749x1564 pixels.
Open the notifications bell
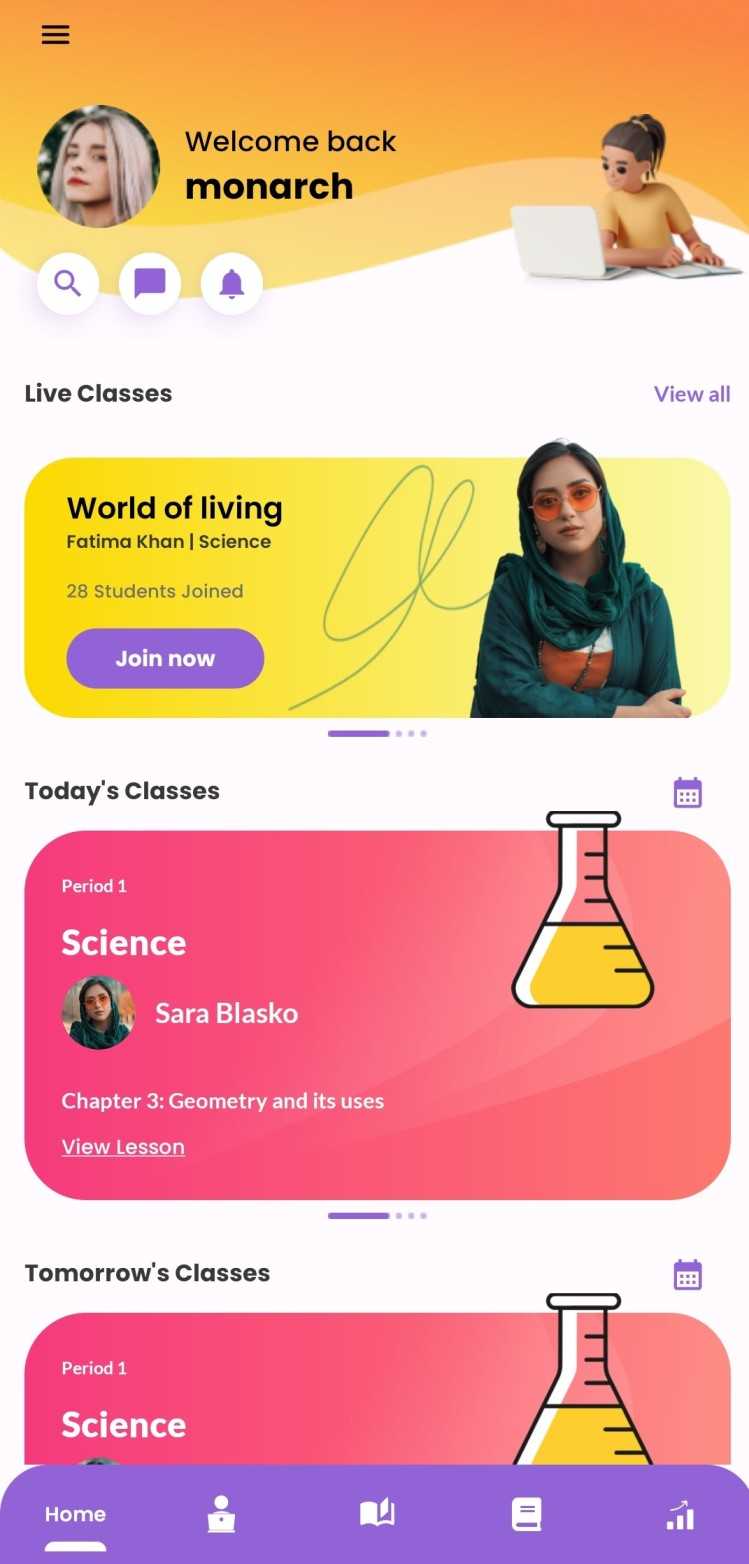[232, 284]
